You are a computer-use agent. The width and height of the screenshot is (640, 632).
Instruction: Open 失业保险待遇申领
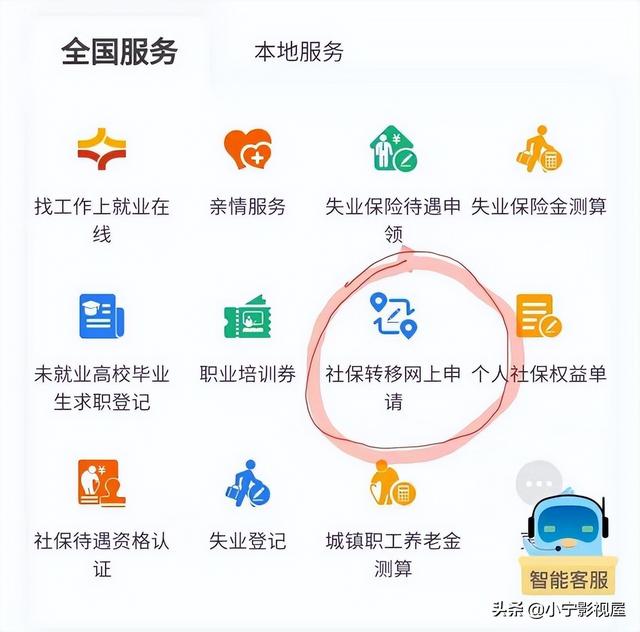coord(393,152)
